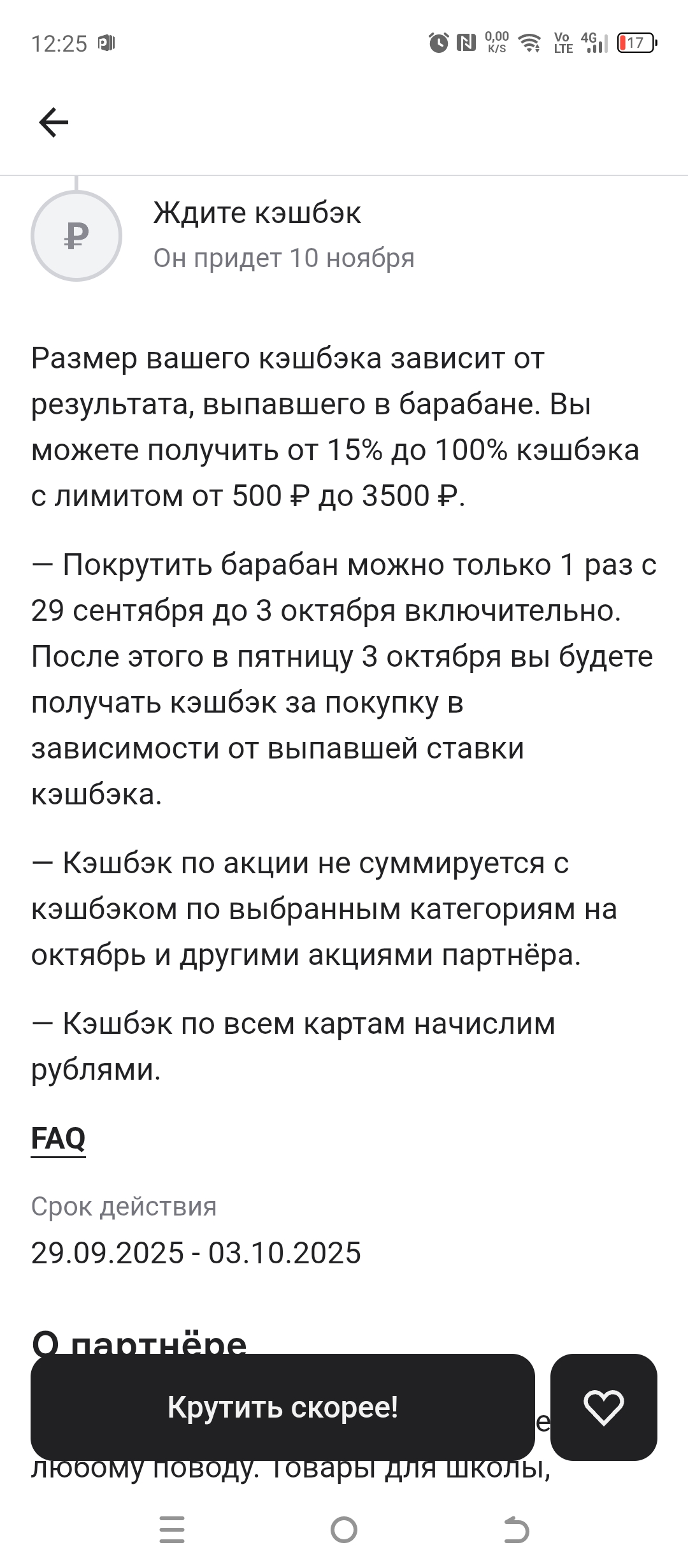688x1568 pixels.
Task: Open the FAQ link
Action: coord(58,1138)
